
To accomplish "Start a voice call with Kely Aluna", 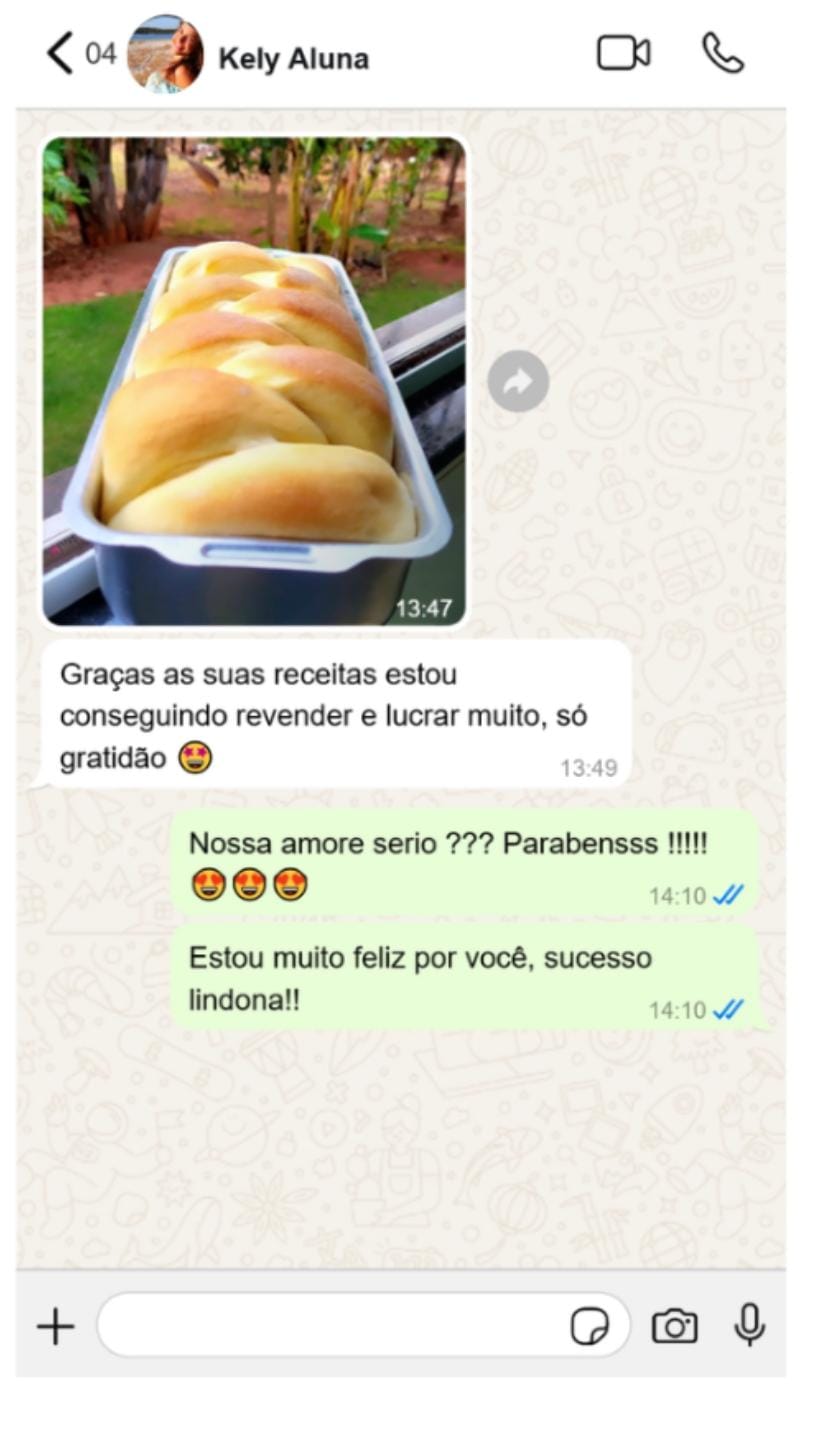I will click(x=722, y=53).
